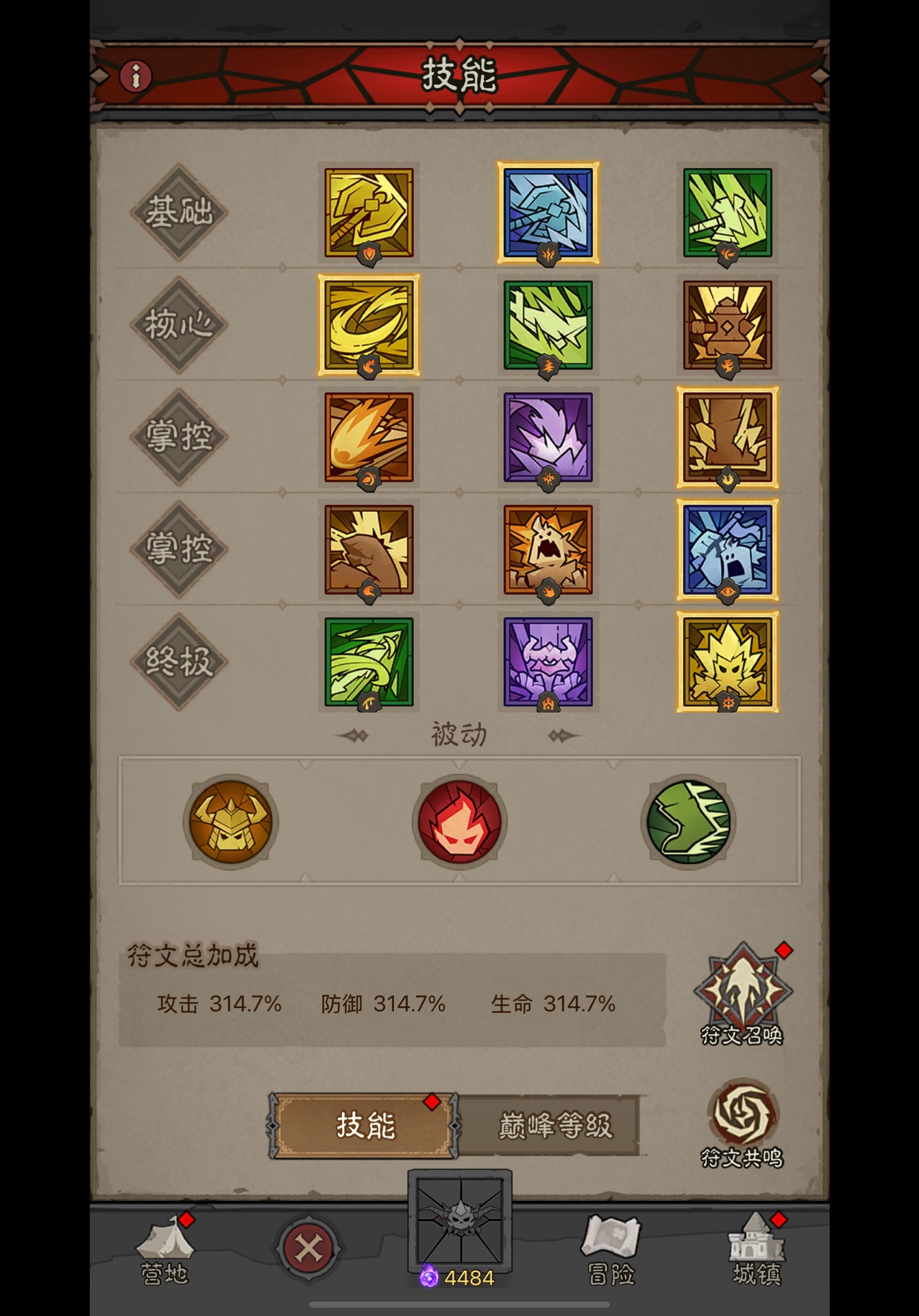Image resolution: width=919 pixels, height=1316 pixels.
Task: Open 符文召唤 rune summon
Action: [x=742, y=994]
